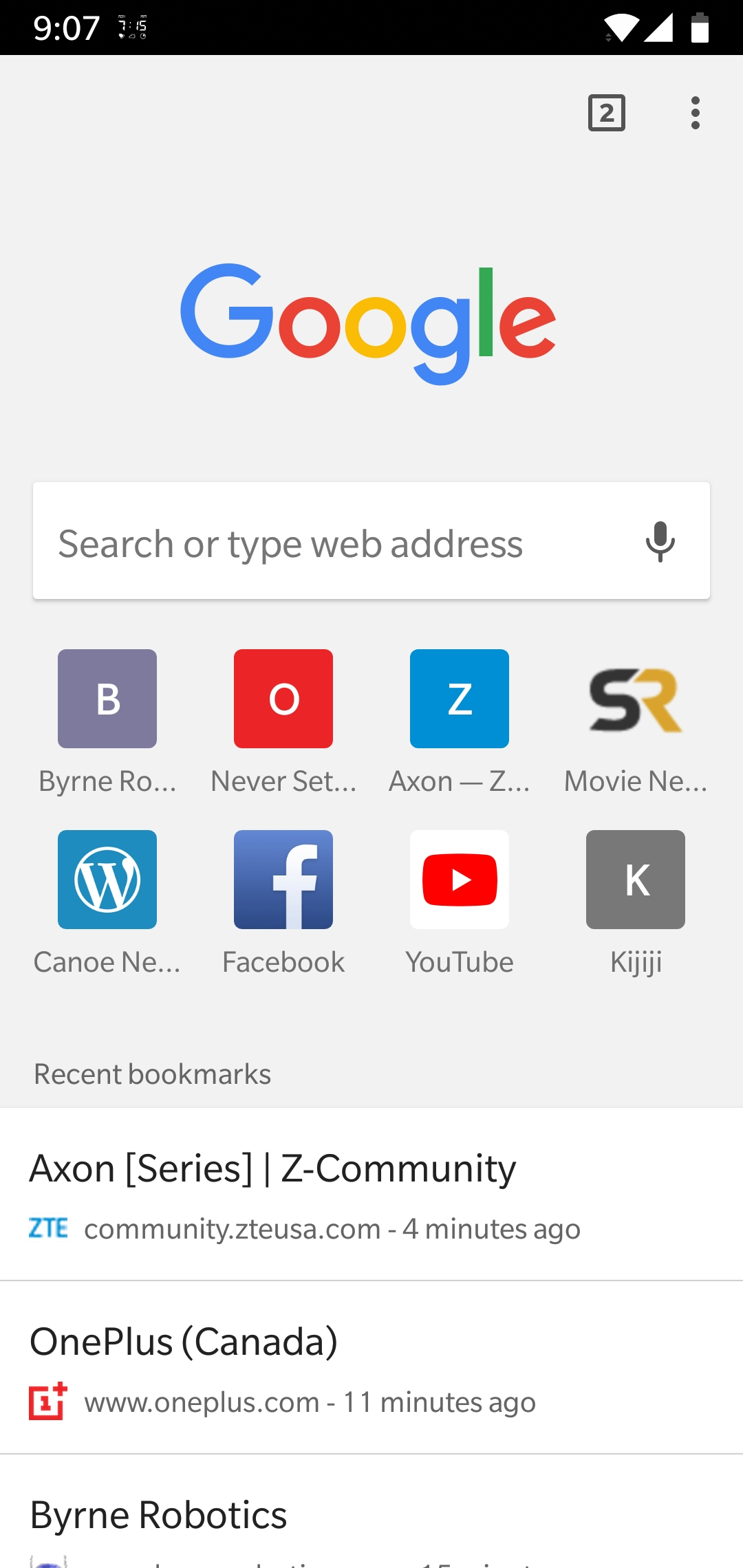This screenshot has height=1568, width=743.
Task: Open the OnePlus (Canada) bookmark
Action: 371,1368
